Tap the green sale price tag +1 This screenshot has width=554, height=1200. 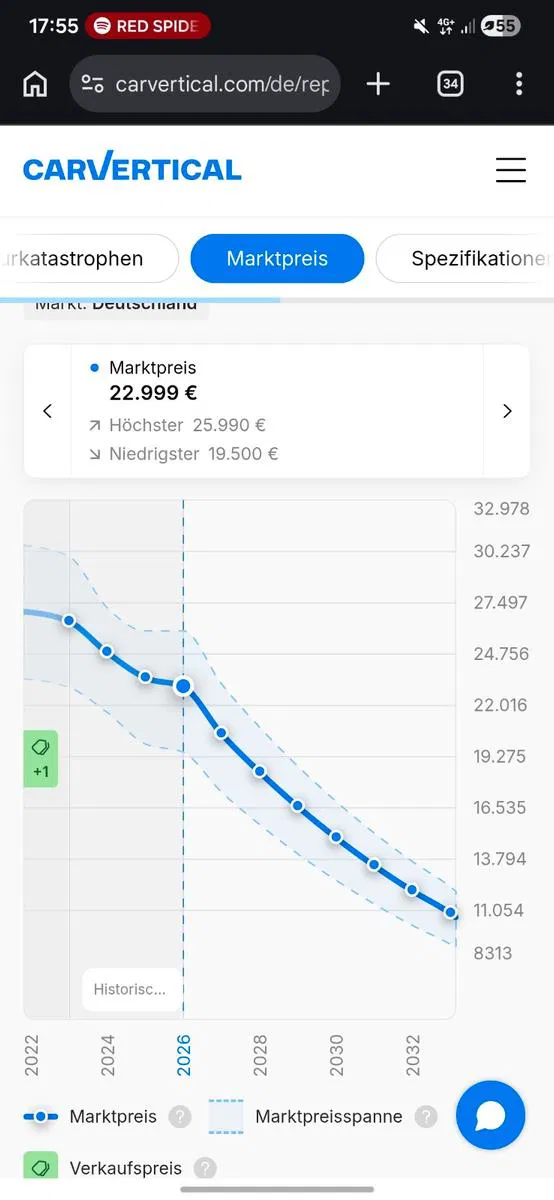pos(41,759)
